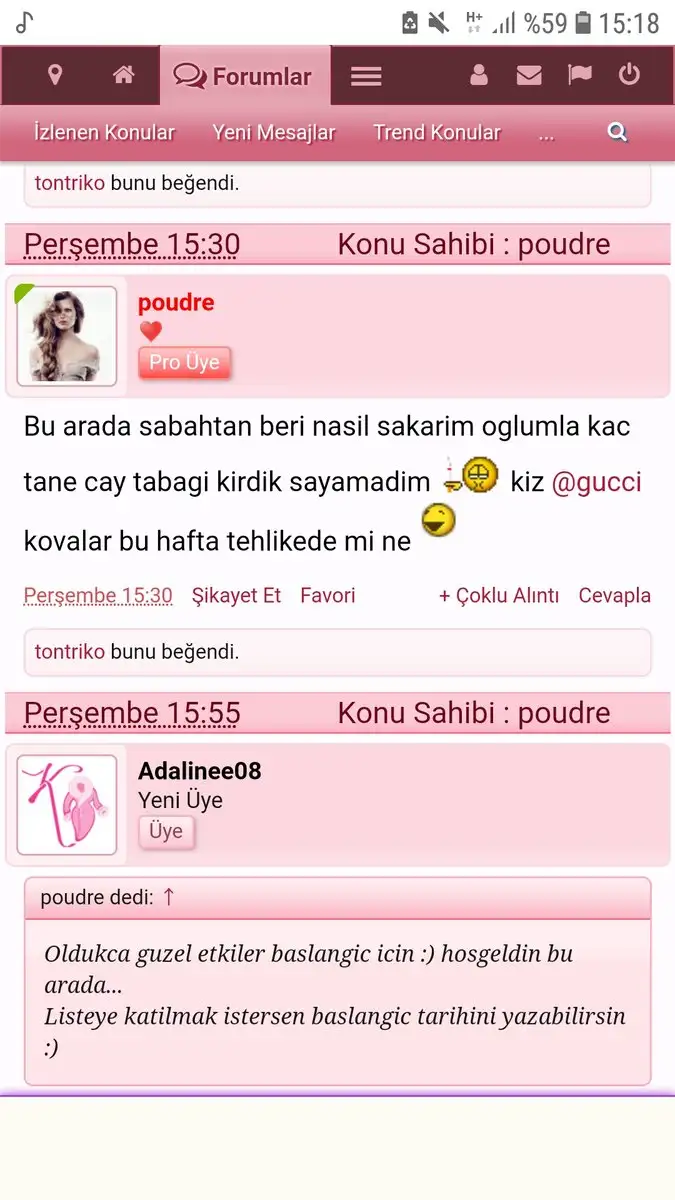Show more navigation options via the ellipsis
Viewport: 675px width, 1200px height.
pos(546,133)
